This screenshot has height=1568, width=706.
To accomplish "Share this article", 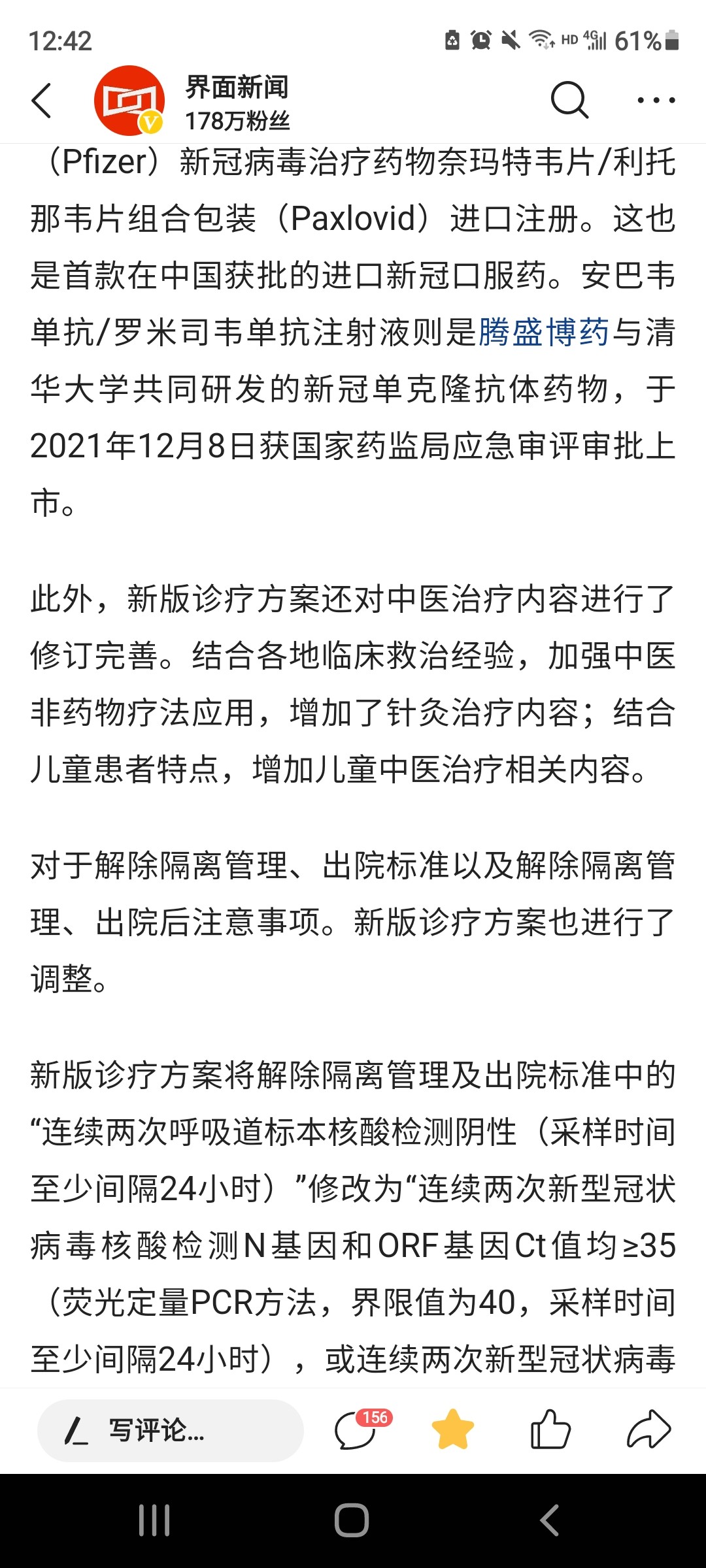I will tap(648, 1429).
